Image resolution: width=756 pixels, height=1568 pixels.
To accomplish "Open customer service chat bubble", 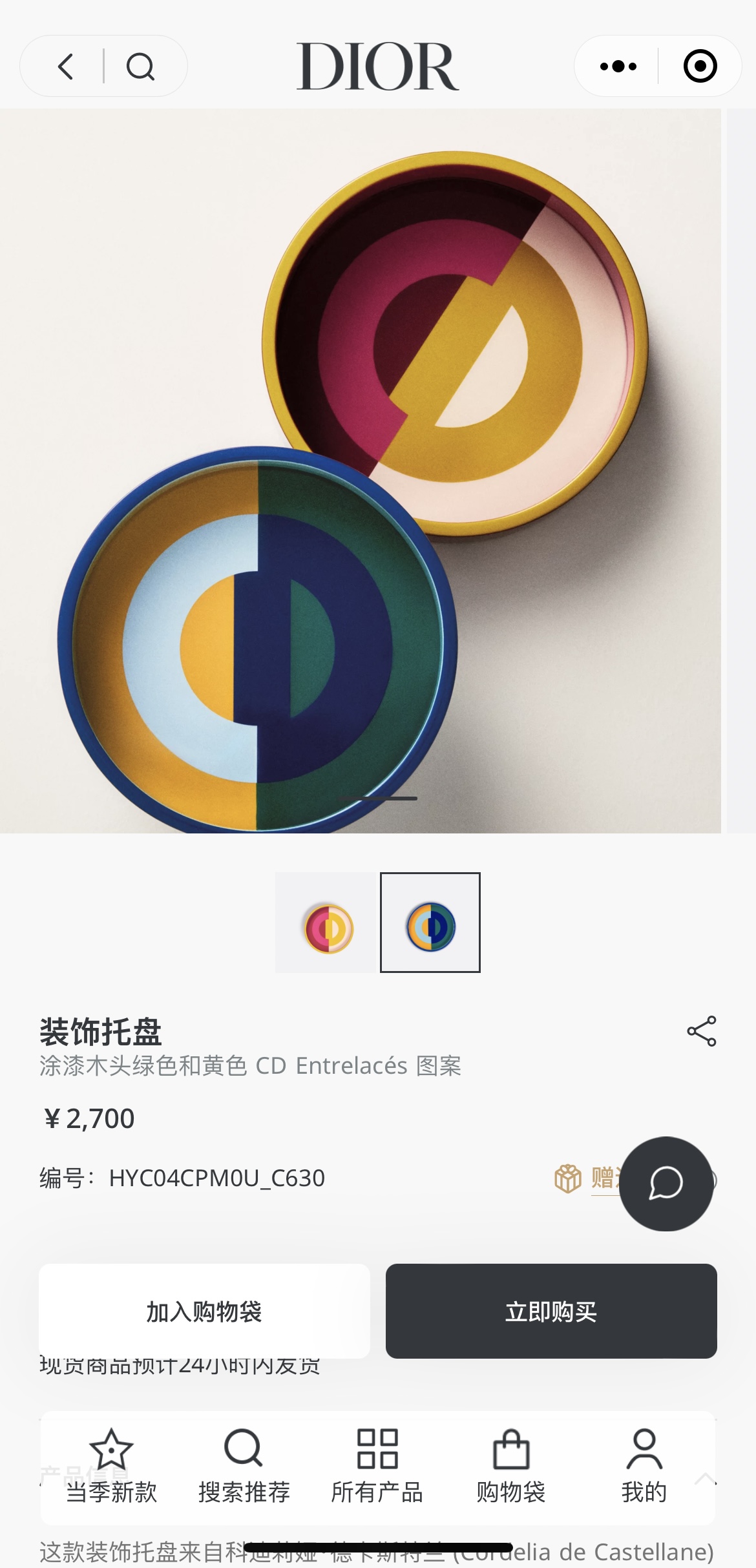I will coord(666,1184).
